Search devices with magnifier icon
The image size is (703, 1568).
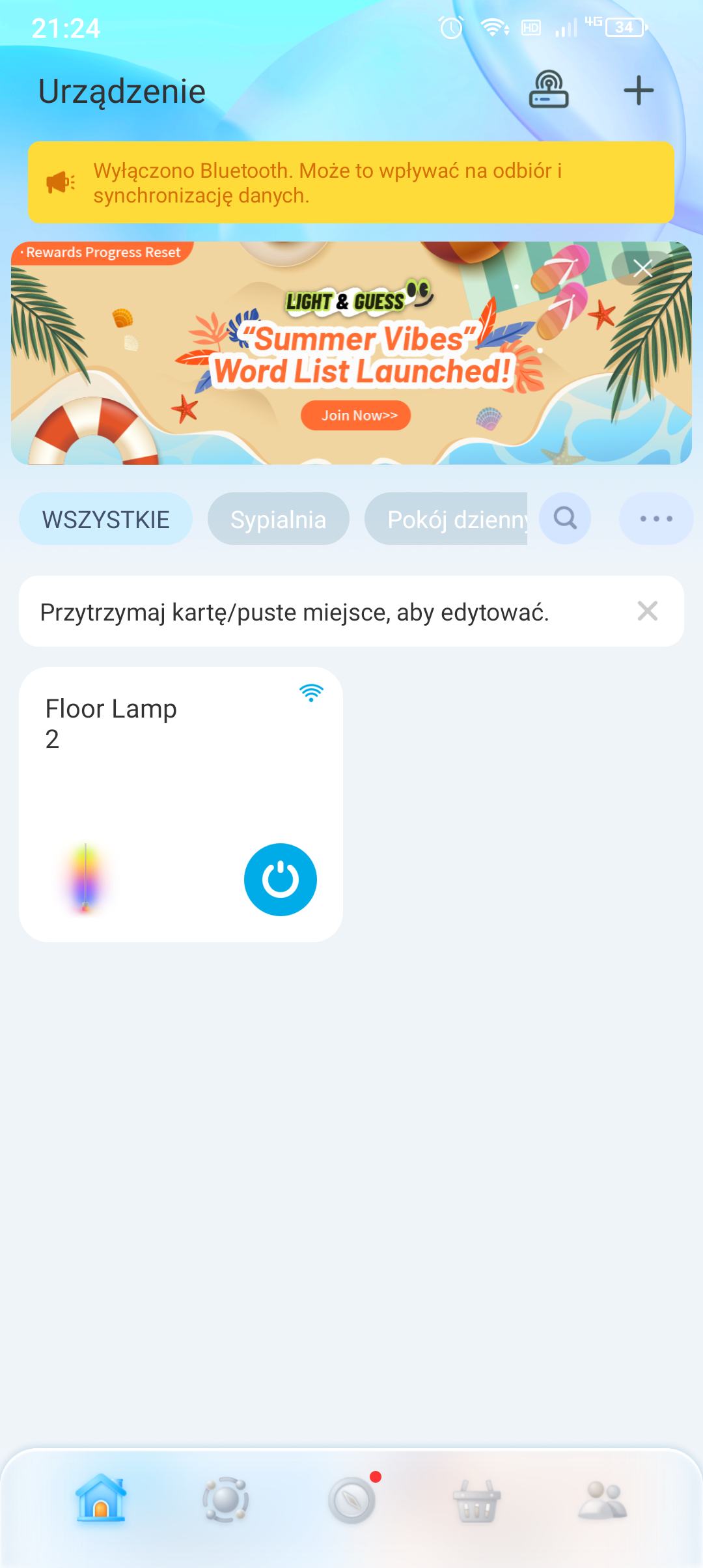click(565, 519)
